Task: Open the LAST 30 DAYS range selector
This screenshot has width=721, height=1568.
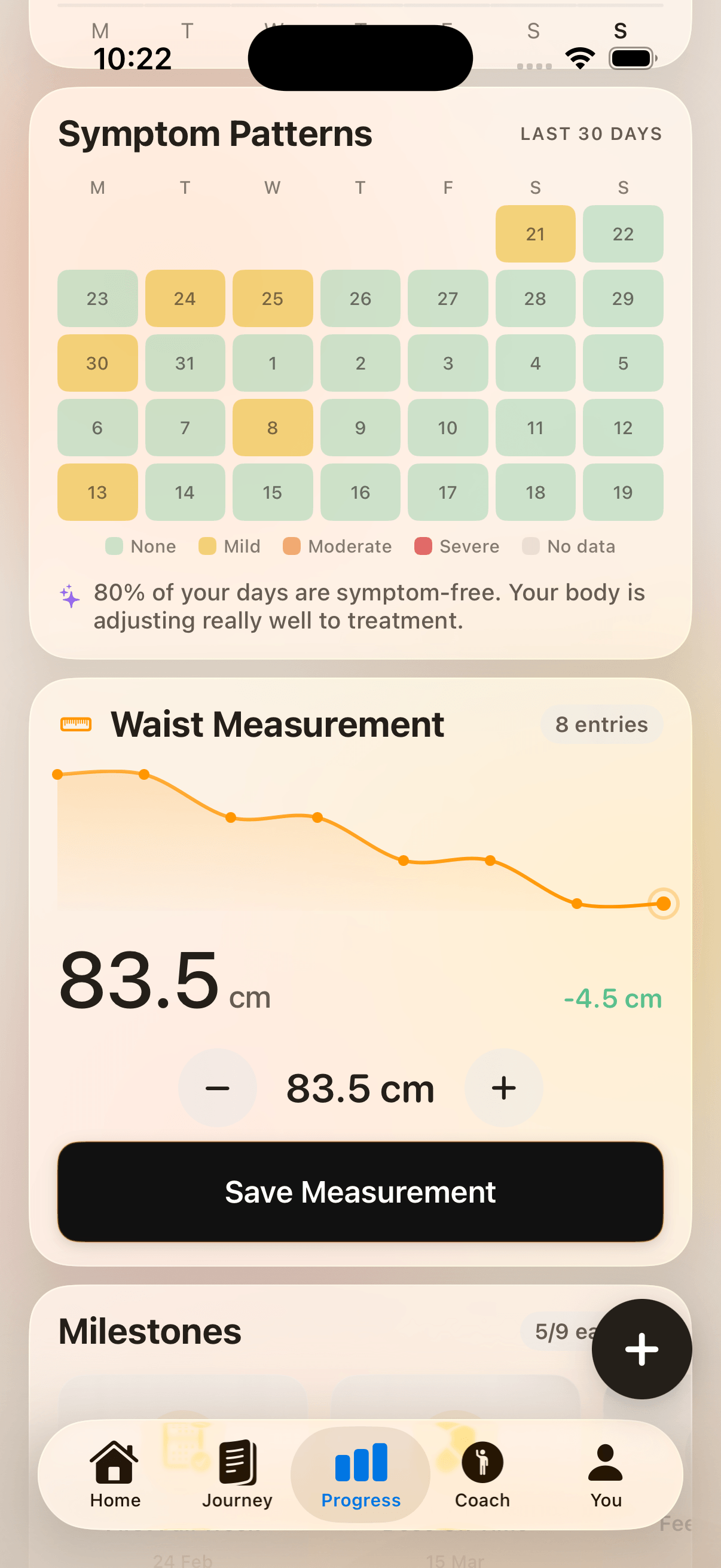Action: click(591, 133)
